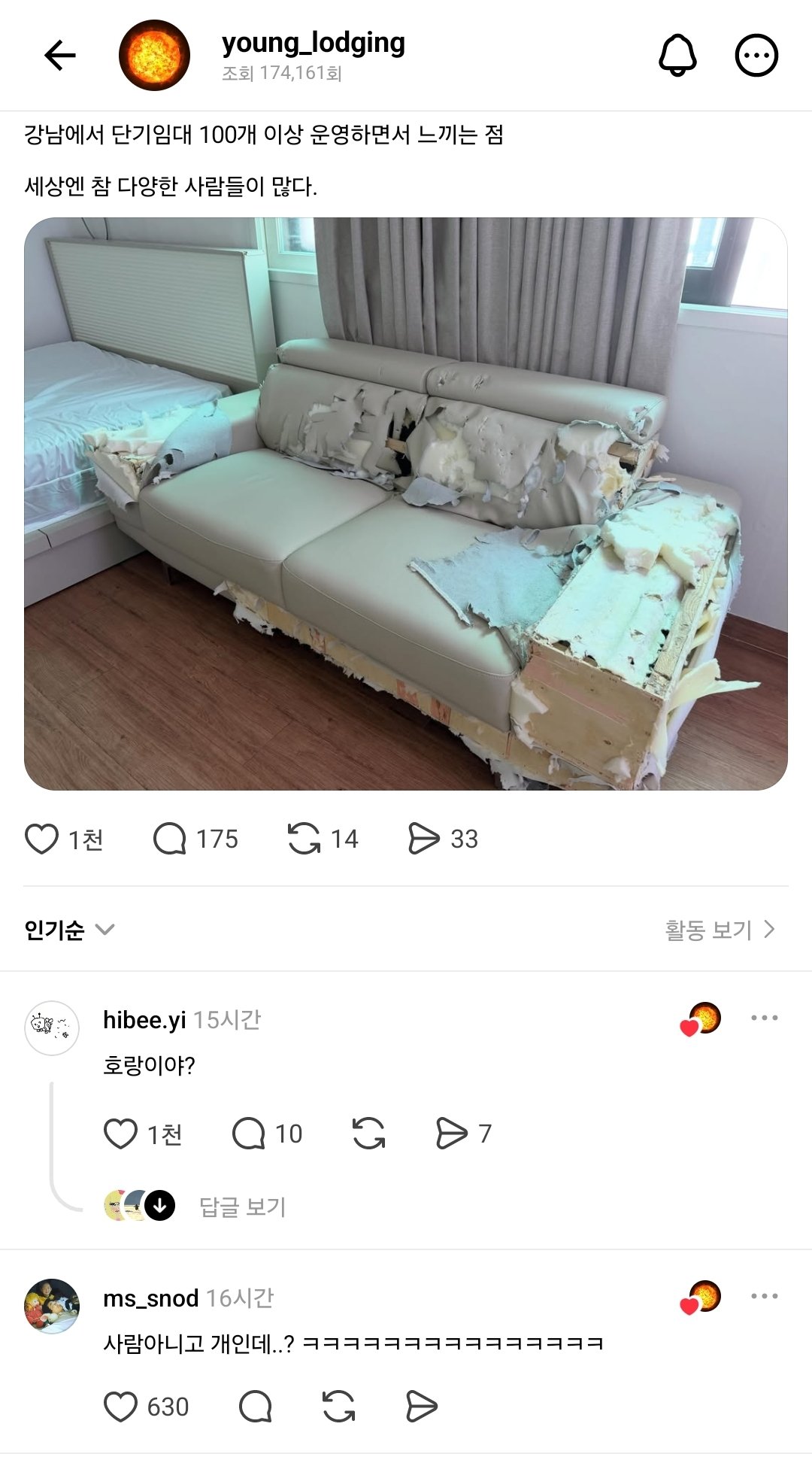Share ms_snod's comment via send icon

[x=421, y=1407]
